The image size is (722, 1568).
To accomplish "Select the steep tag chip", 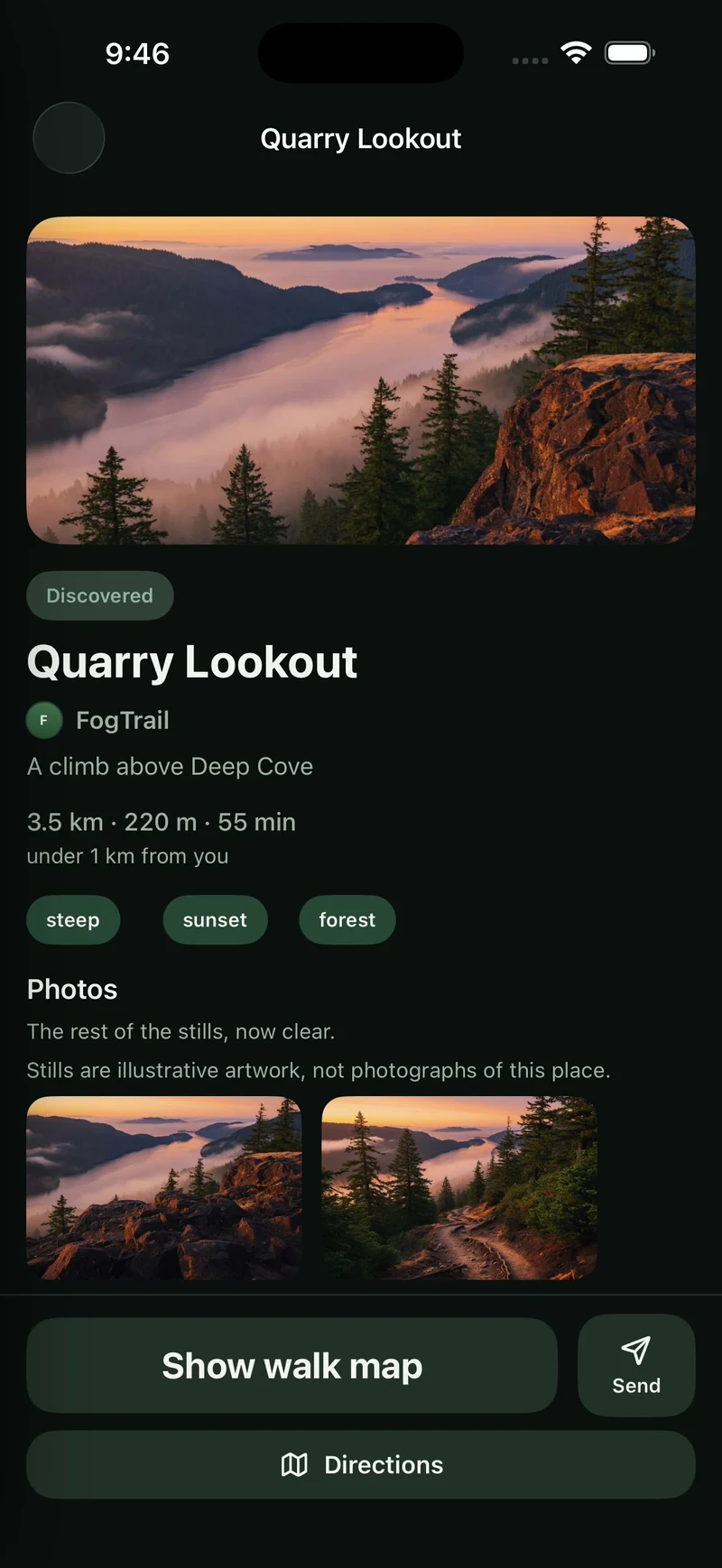I will click(73, 920).
